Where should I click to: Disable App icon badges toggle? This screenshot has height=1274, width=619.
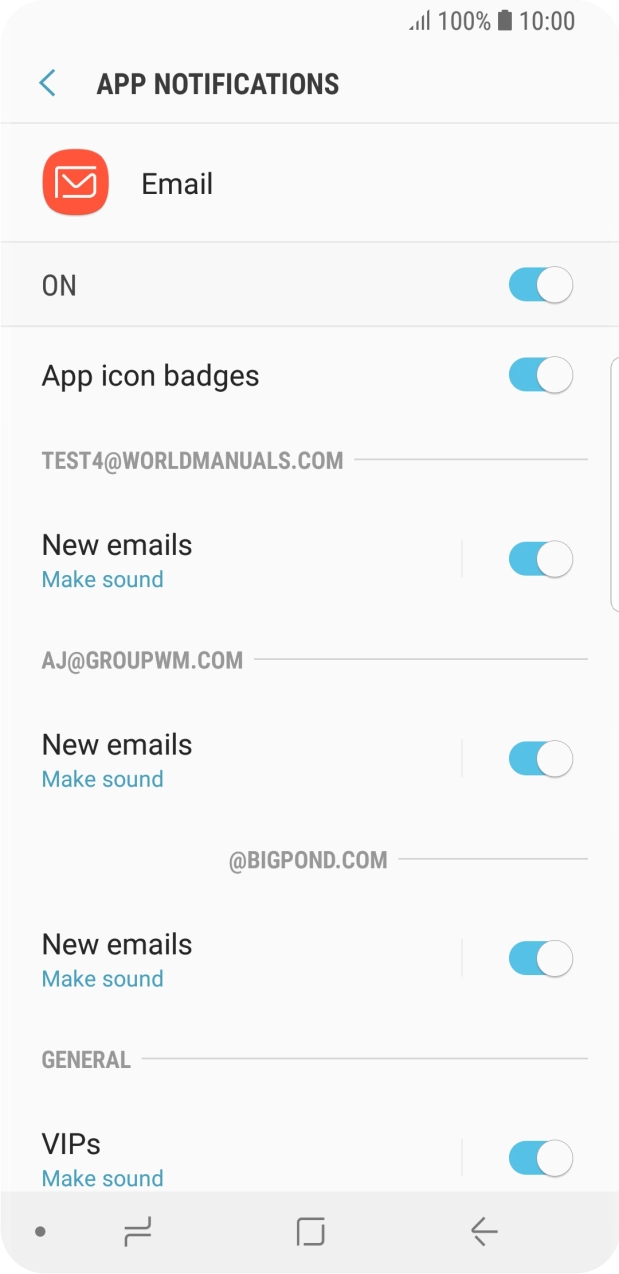540,375
